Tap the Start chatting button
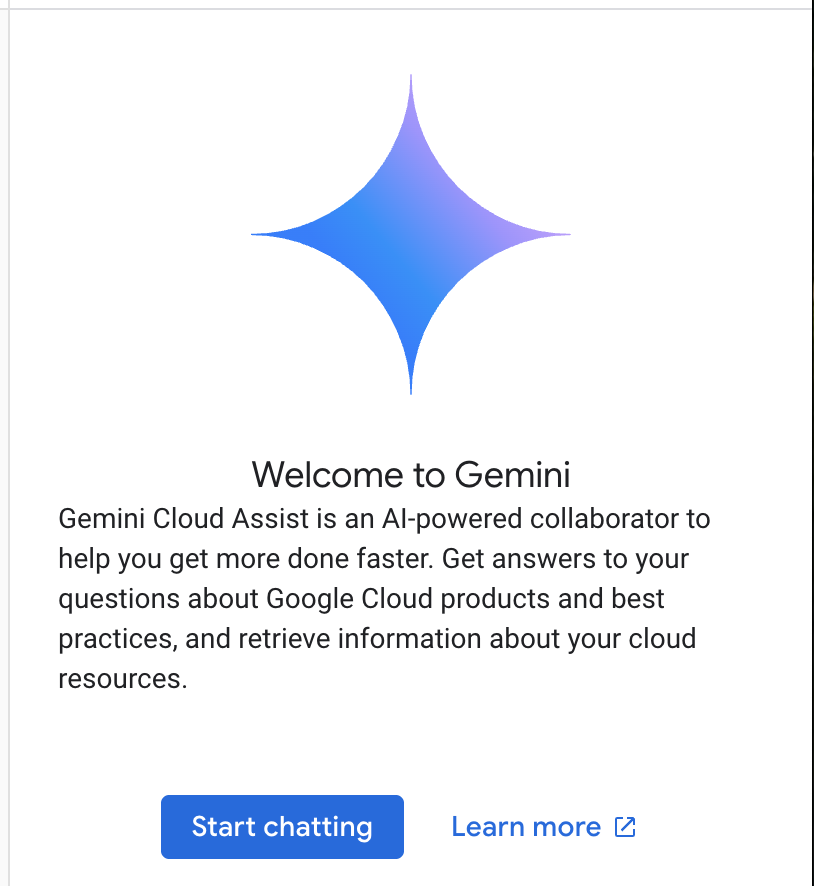The width and height of the screenshot is (814, 886). [282, 827]
